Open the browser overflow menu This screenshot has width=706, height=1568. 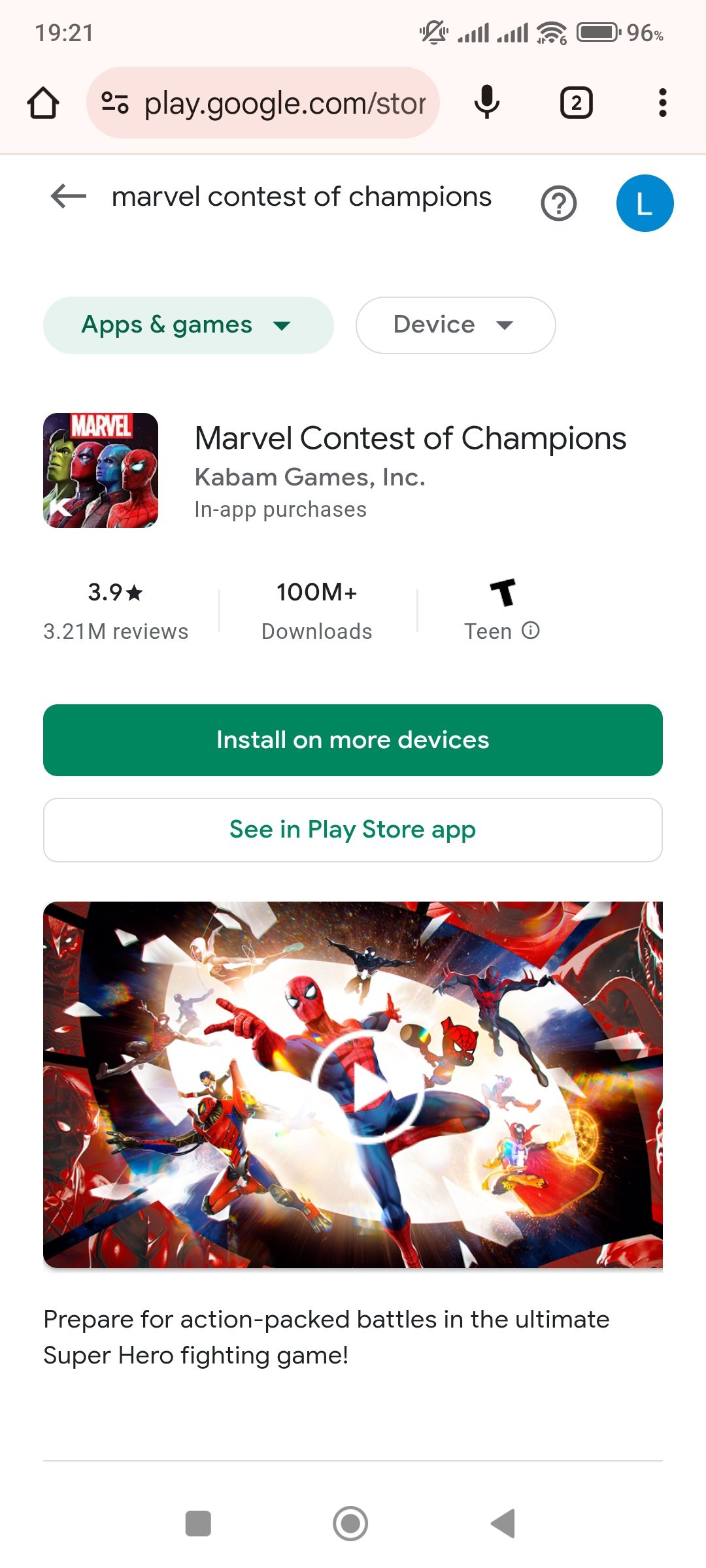tap(662, 103)
